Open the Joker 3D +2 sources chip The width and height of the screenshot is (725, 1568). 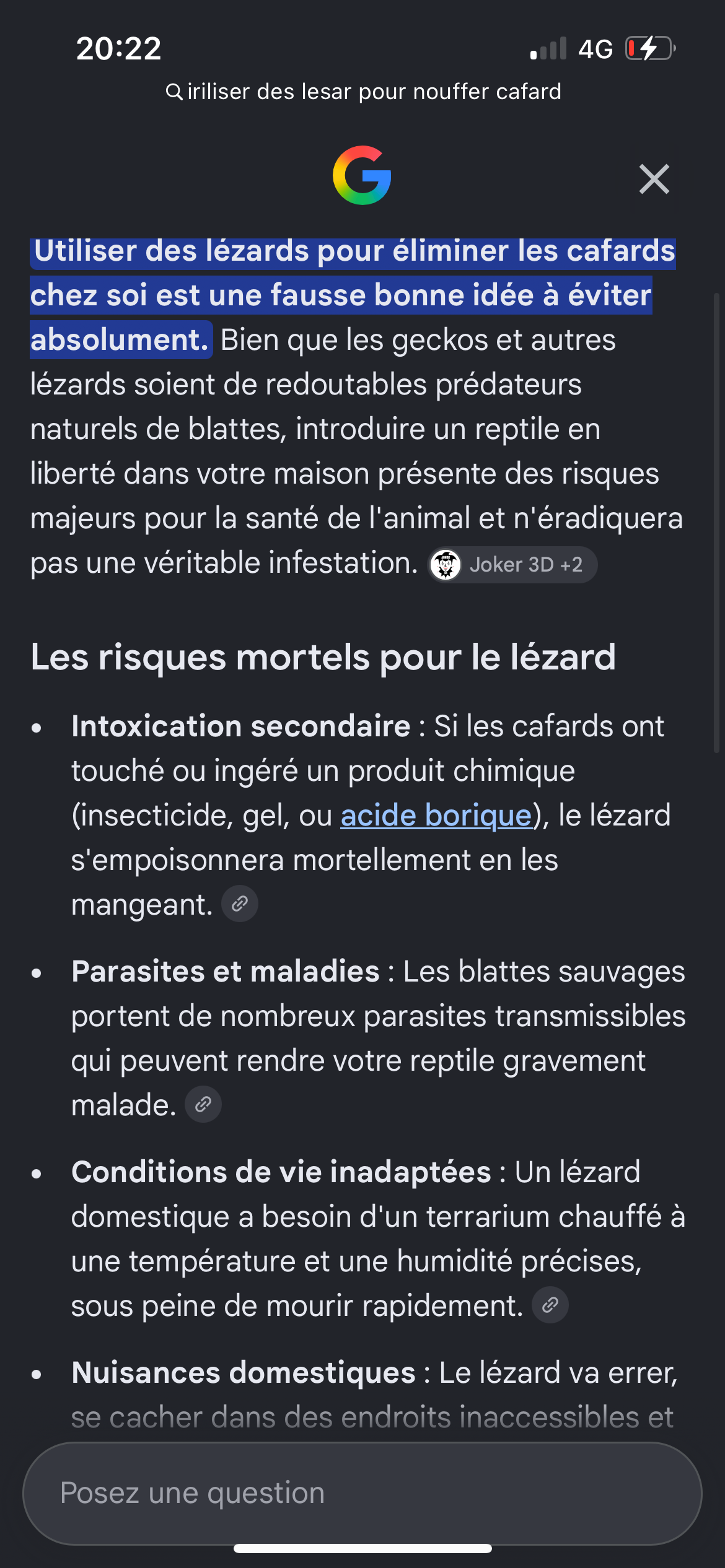(x=512, y=565)
